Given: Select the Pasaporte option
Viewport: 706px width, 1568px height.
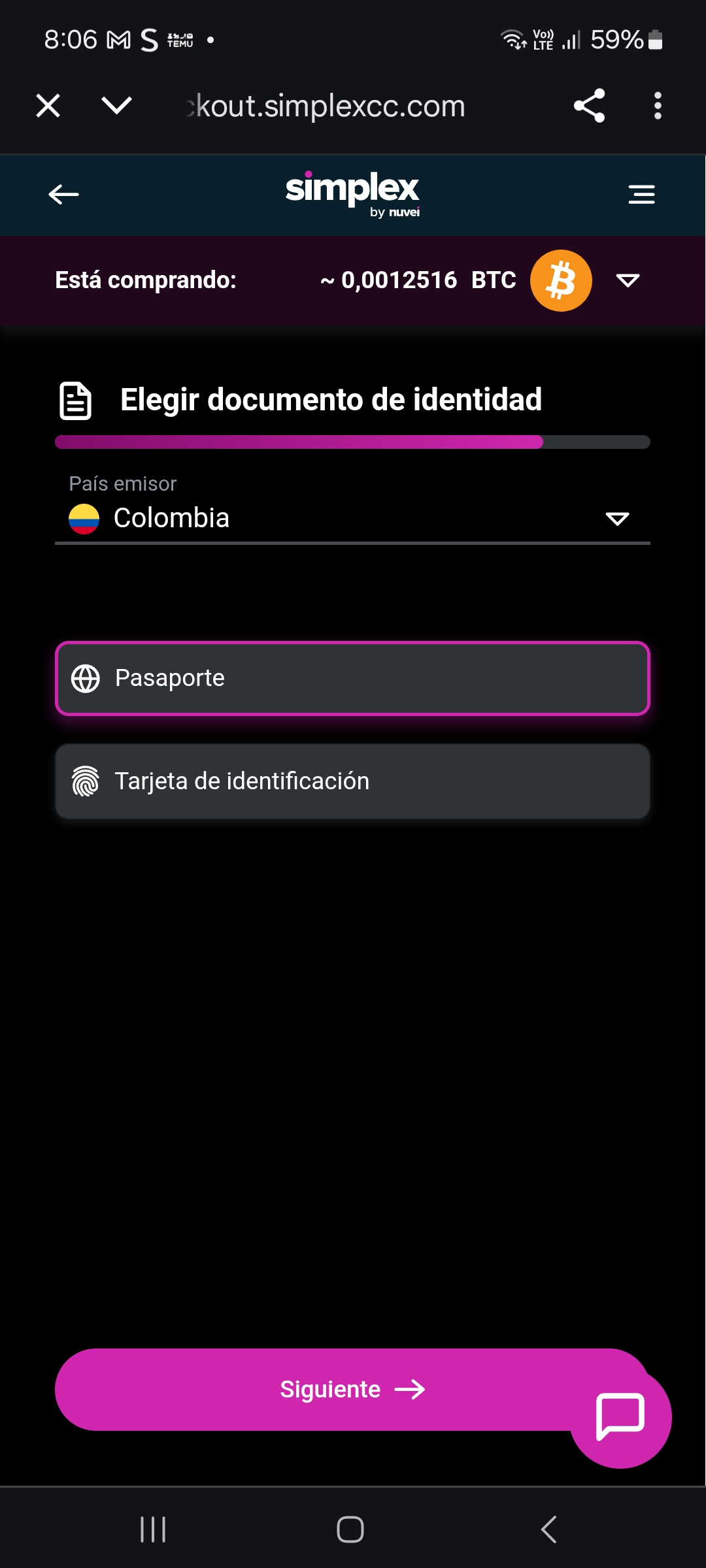Looking at the screenshot, I should point(353,678).
